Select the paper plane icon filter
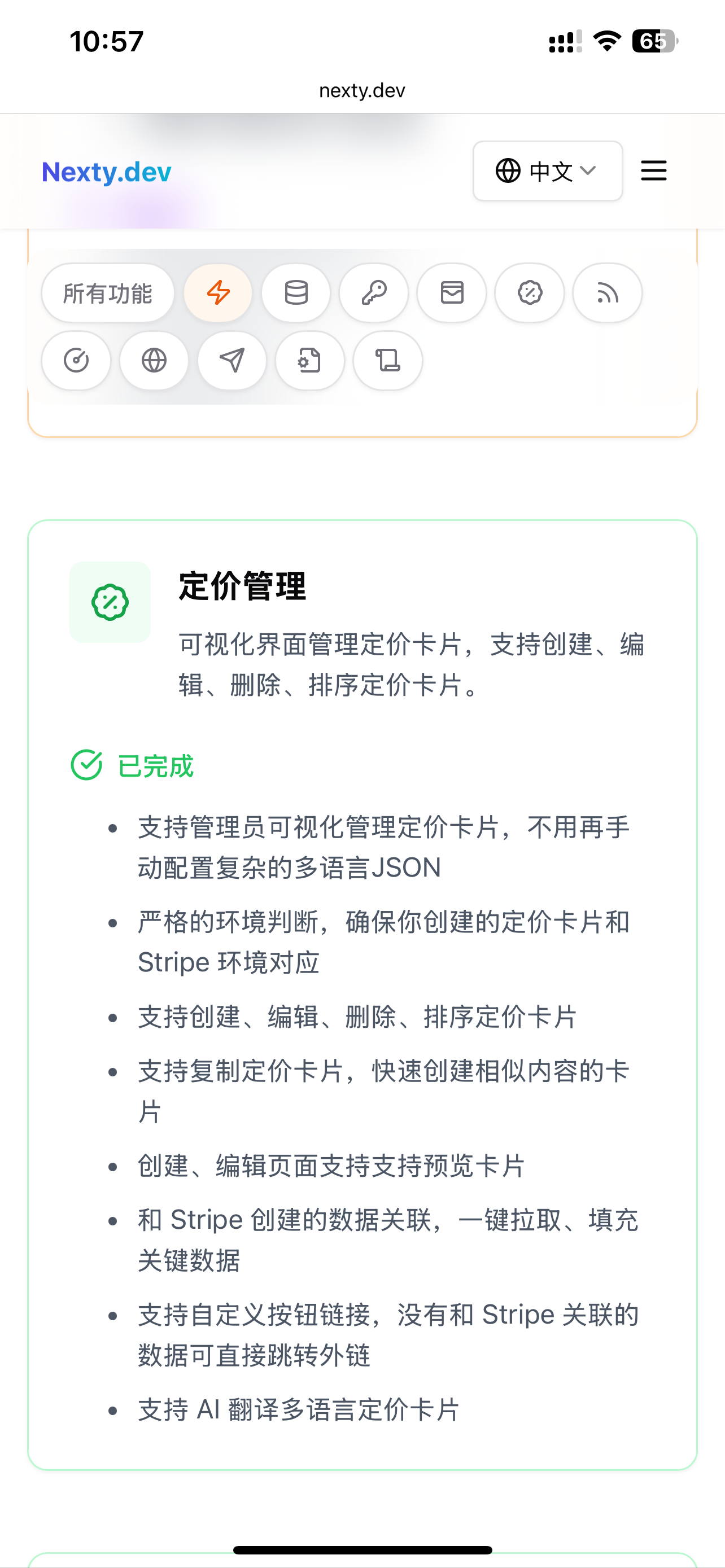 point(232,361)
